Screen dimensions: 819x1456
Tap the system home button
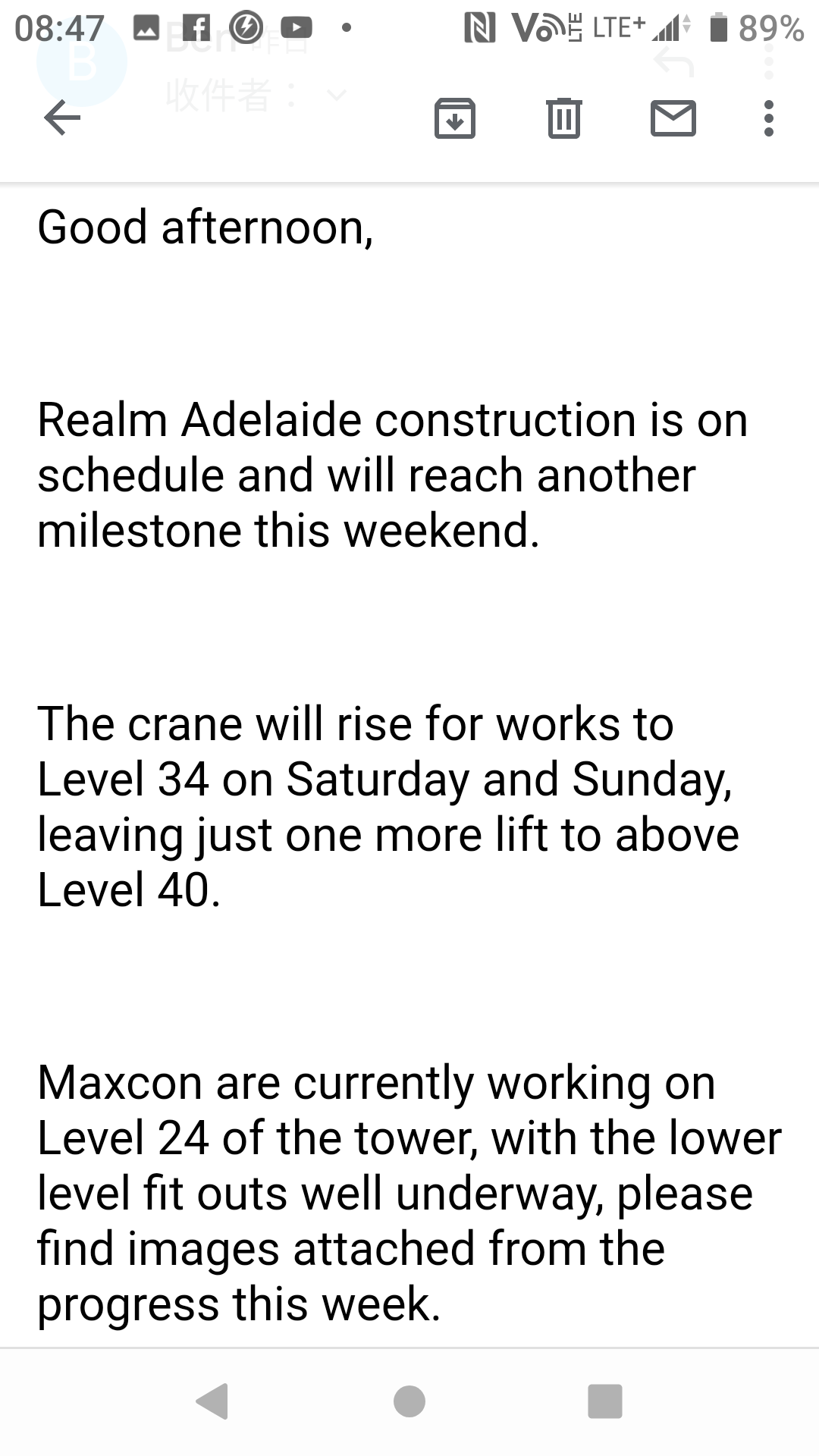(409, 1401)
